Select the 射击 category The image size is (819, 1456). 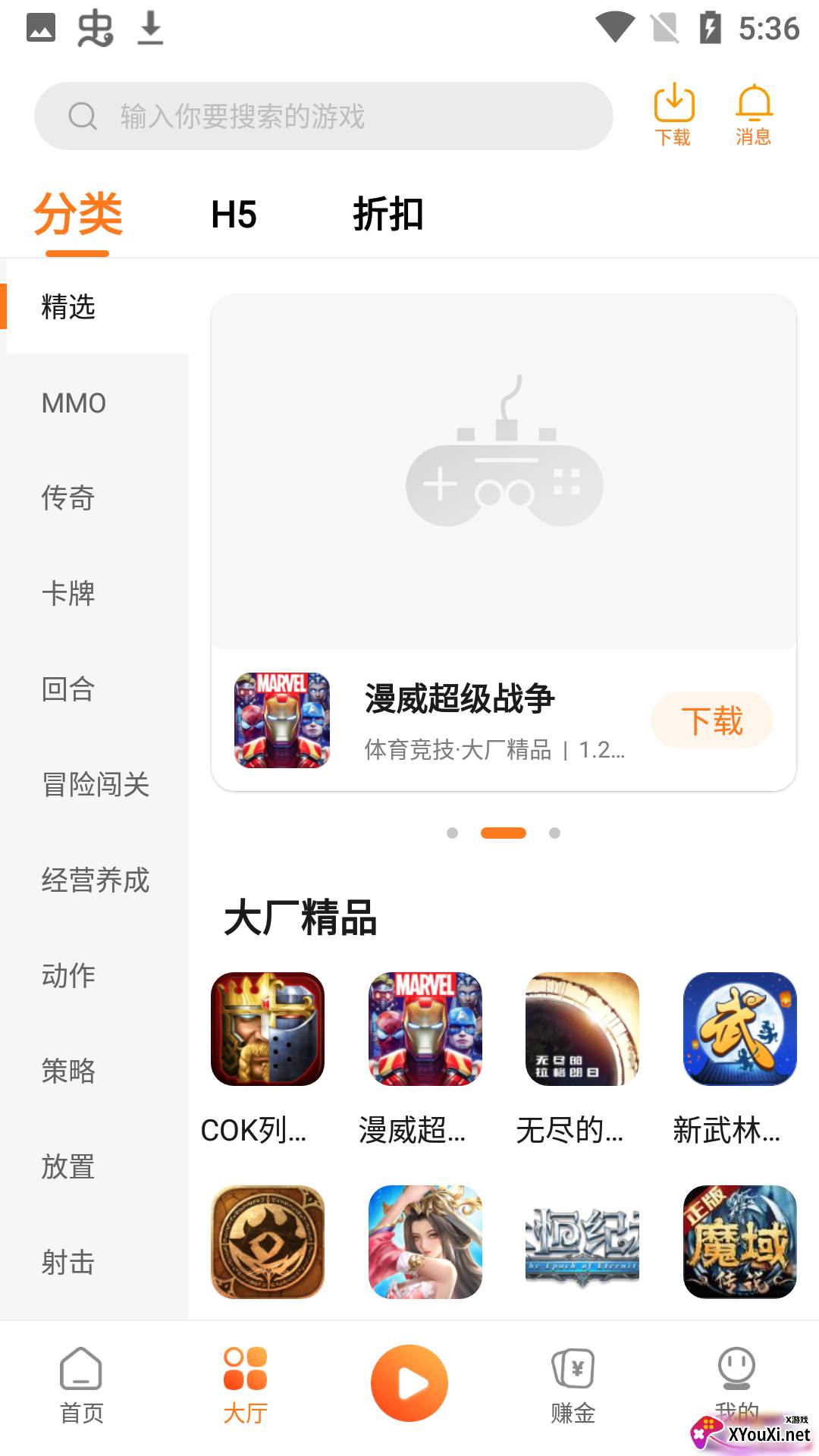point(68,1263)
